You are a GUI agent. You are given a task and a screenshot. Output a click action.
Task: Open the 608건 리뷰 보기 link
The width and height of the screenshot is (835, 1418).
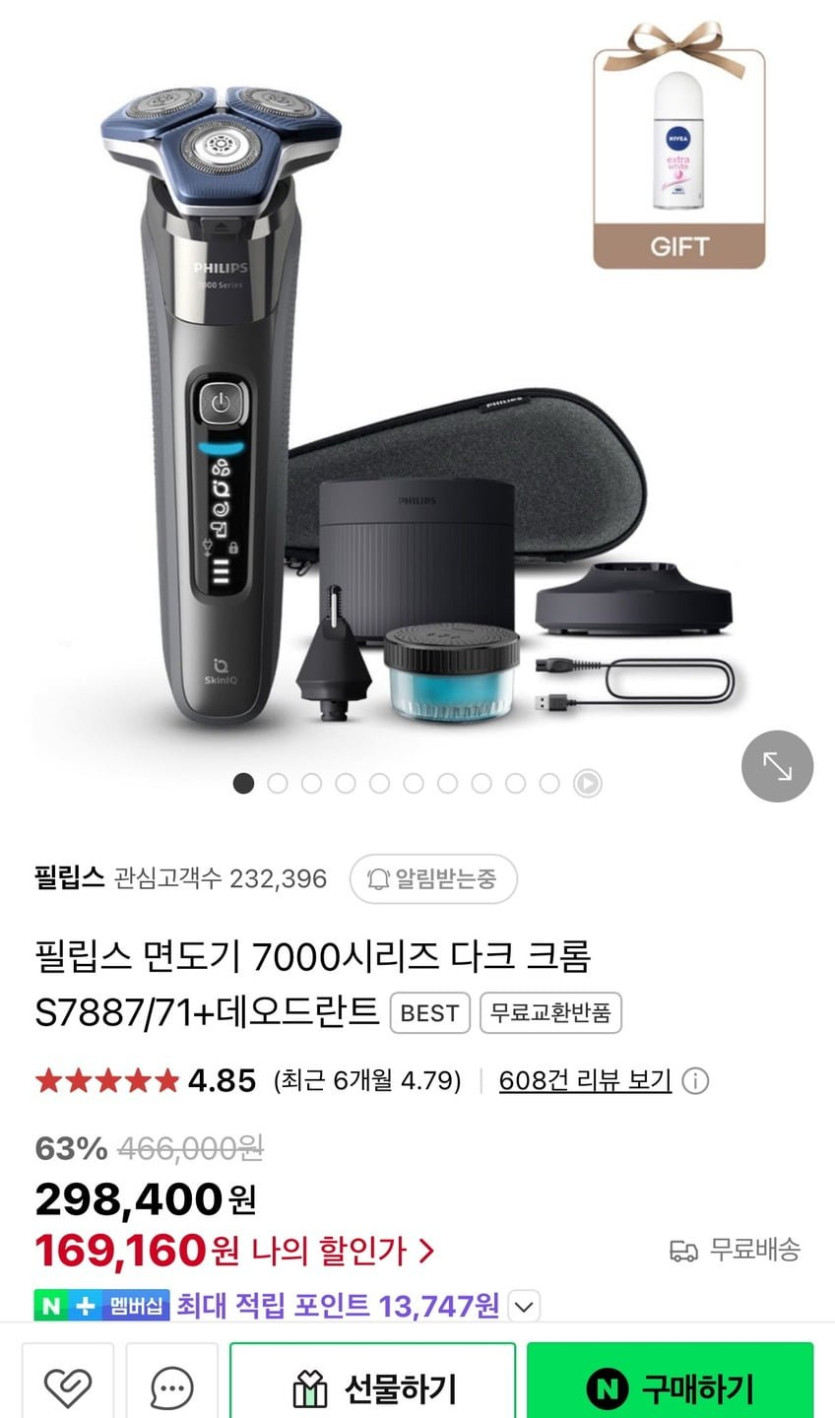(x=585, y=1080)
